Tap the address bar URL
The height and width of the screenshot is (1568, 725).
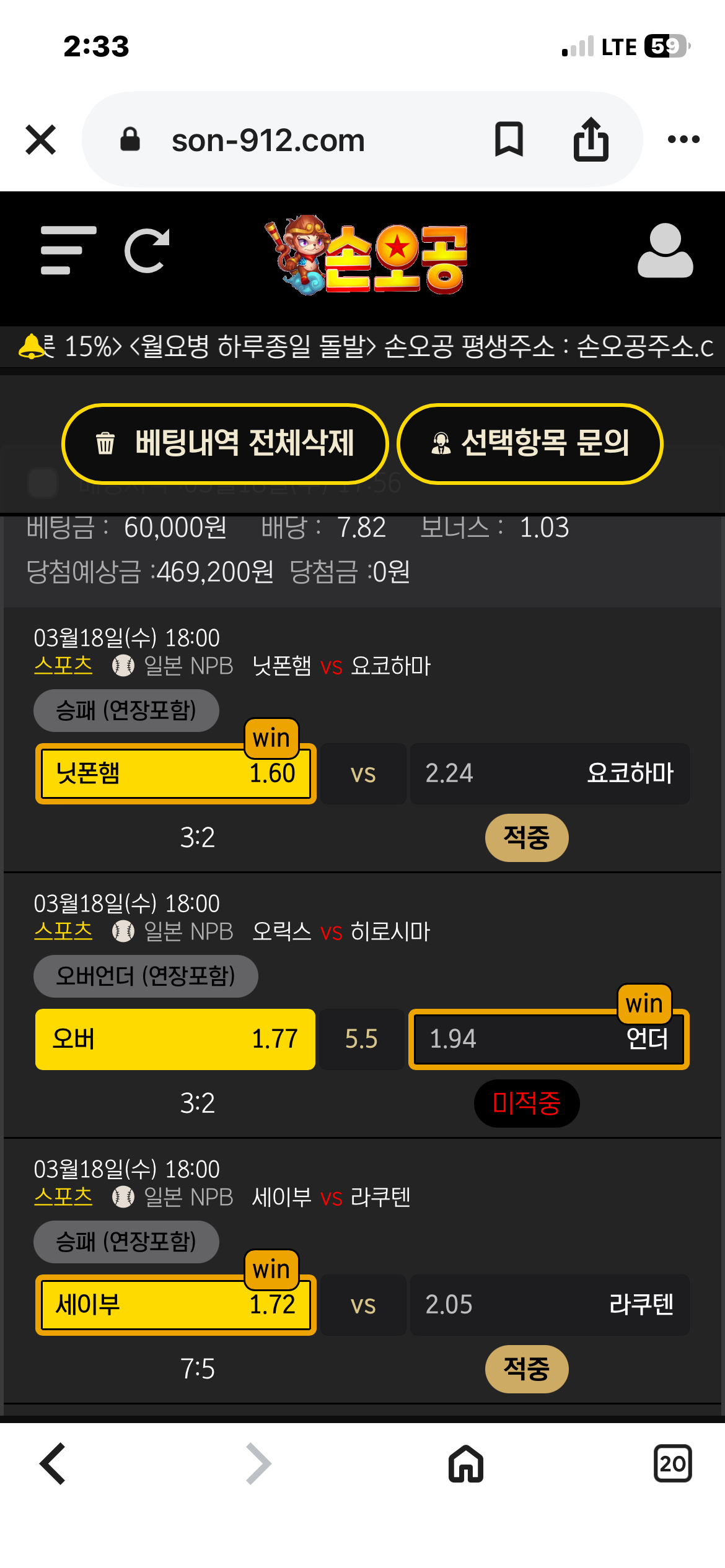point(268,141)
